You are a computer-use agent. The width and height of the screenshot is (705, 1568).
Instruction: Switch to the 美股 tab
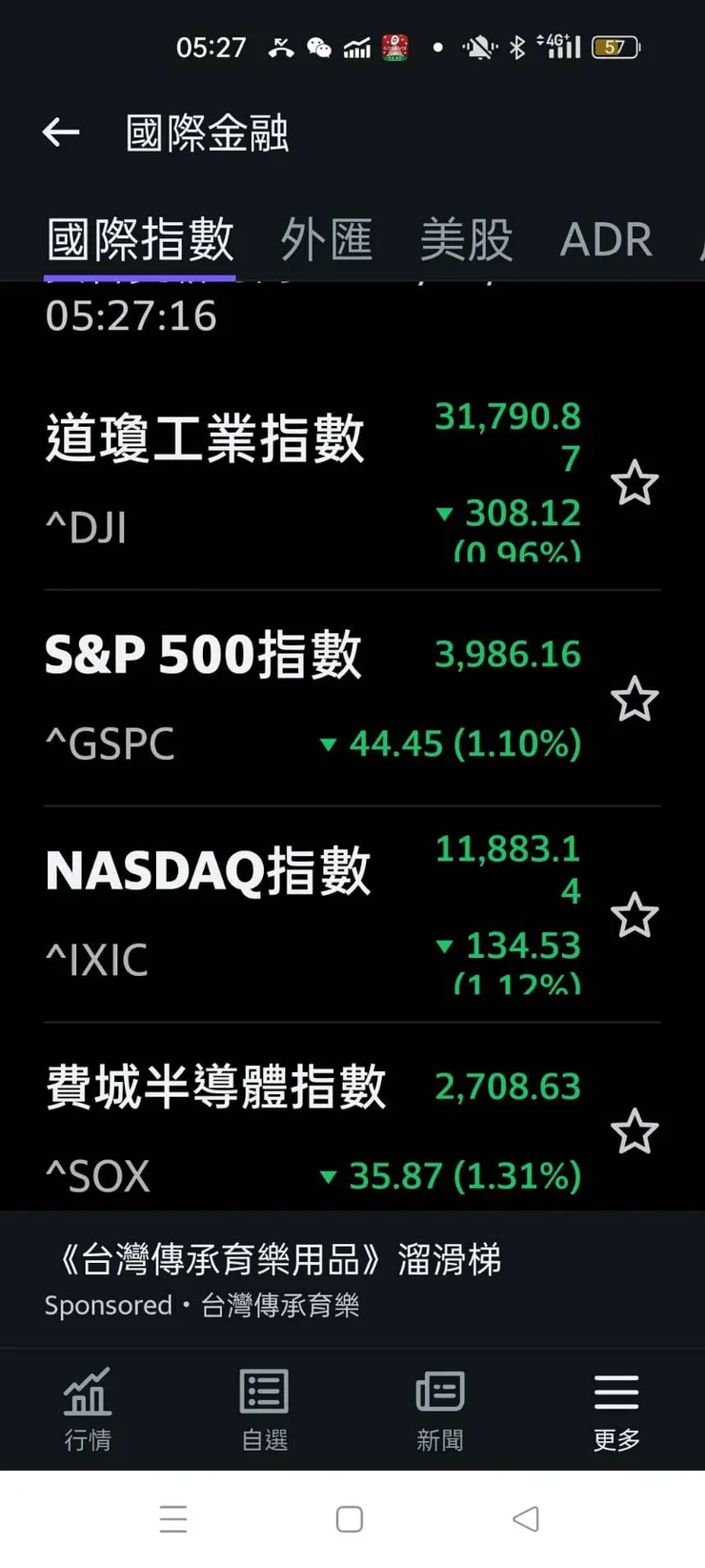point(466,239)
